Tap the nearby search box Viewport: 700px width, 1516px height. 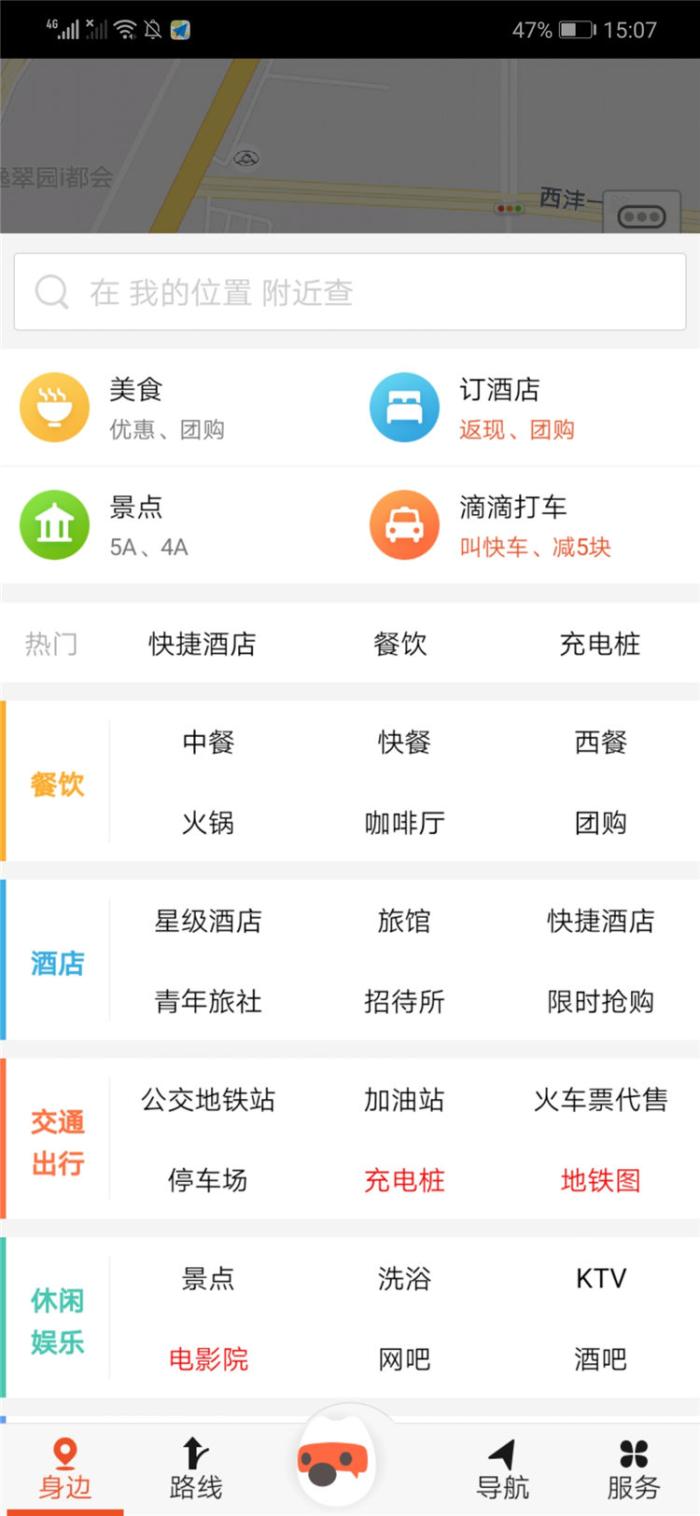[350, 292]
